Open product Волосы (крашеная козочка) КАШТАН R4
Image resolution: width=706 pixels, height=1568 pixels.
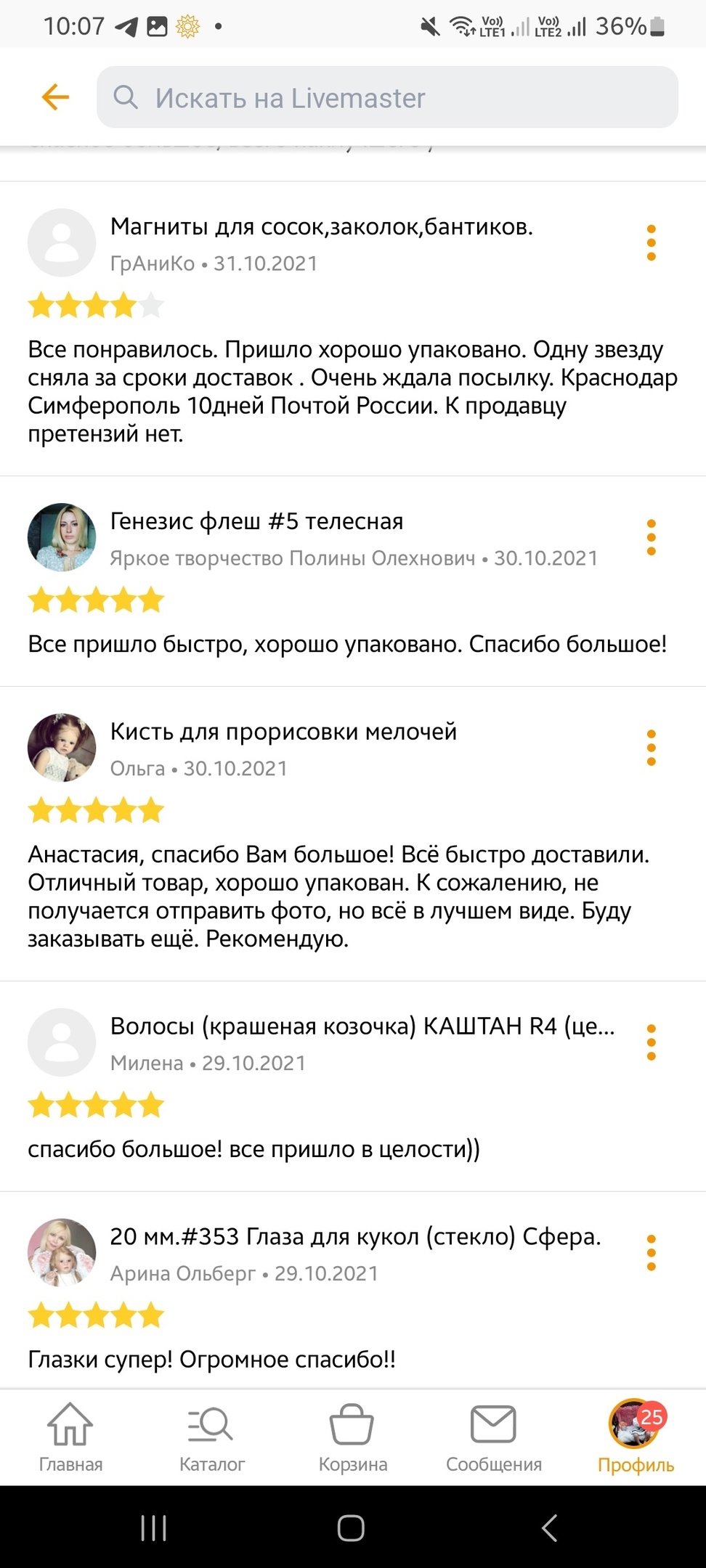[362, 1026]
